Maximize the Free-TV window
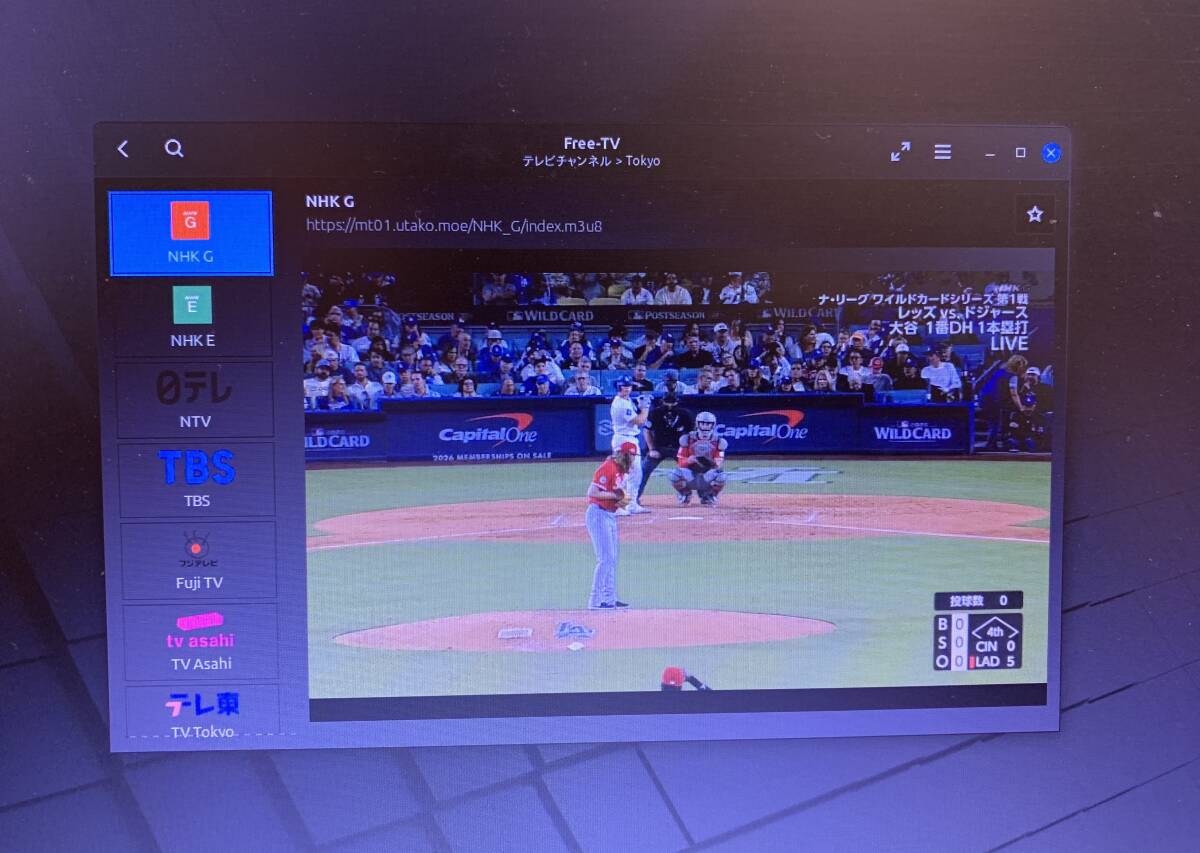Screen dimensions: 1200x853 tap(1020, 153)
